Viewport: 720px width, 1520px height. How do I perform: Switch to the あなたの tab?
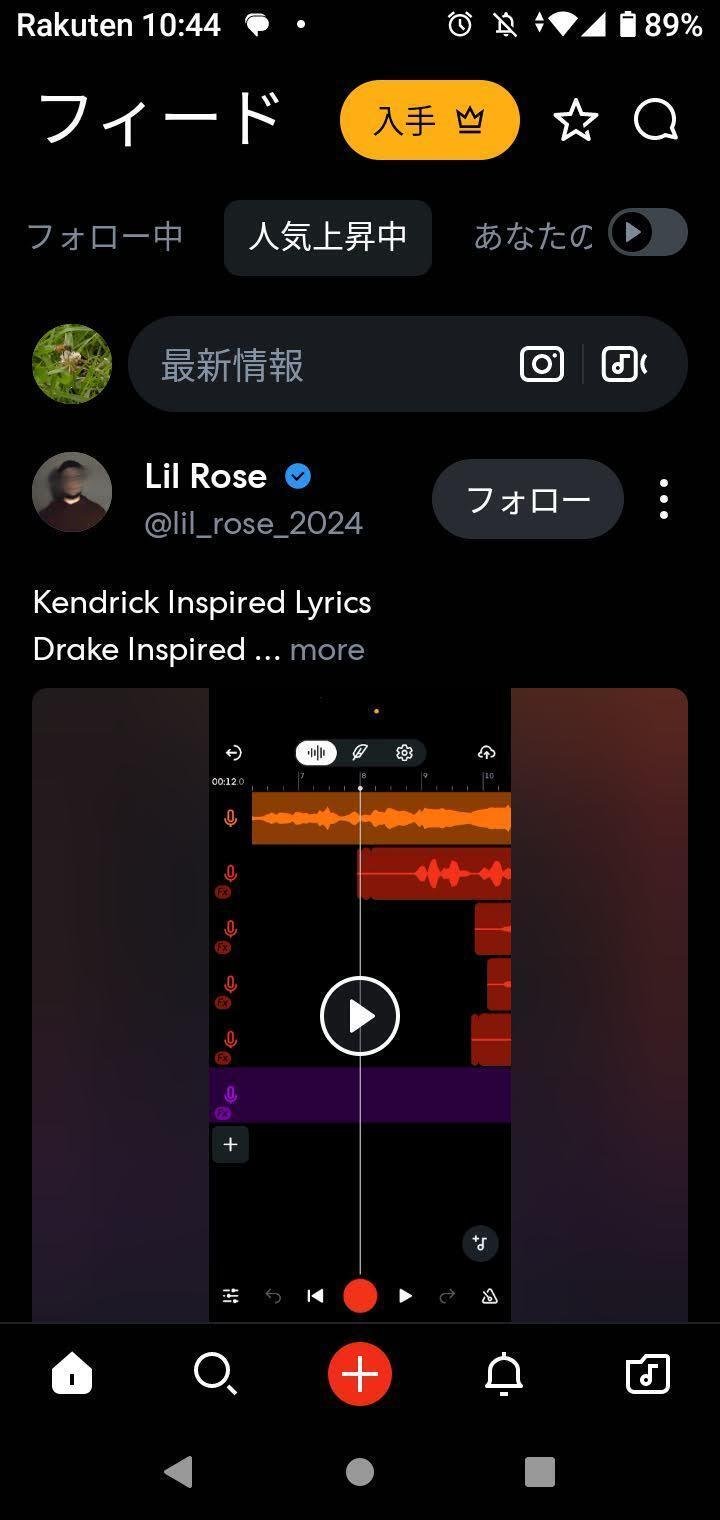coord(532,237)
